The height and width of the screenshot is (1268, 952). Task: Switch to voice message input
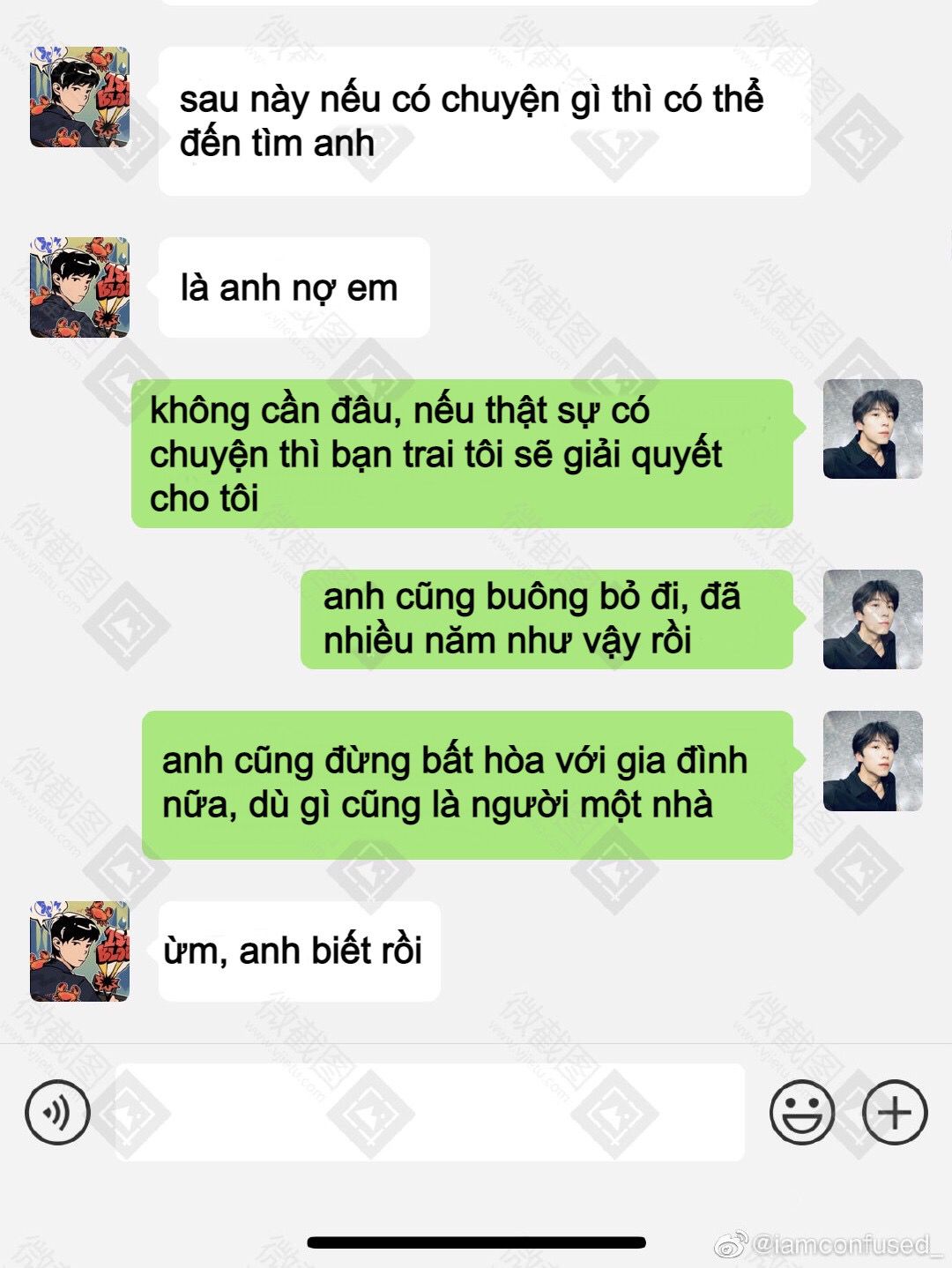point(57,1112)
